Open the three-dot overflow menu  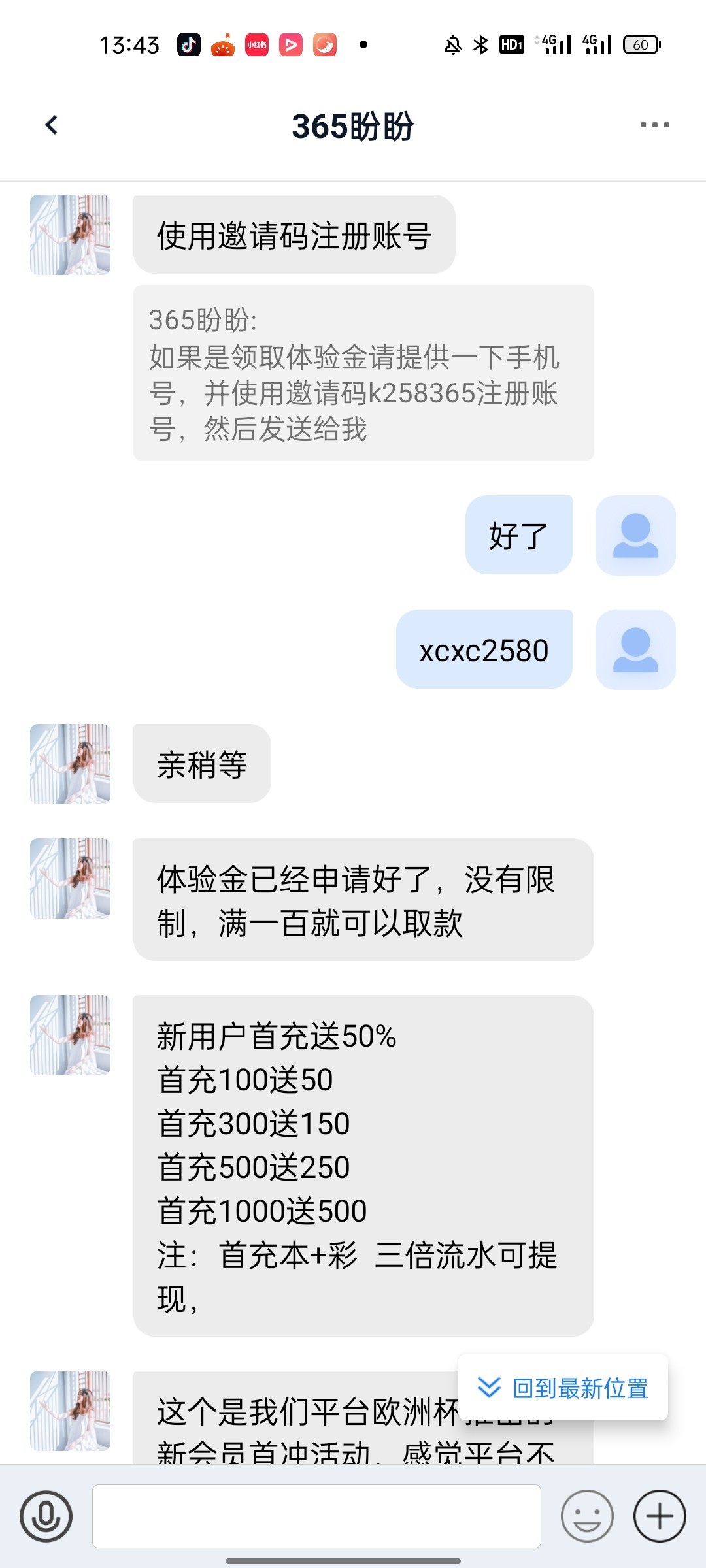(x=654, y=125)
